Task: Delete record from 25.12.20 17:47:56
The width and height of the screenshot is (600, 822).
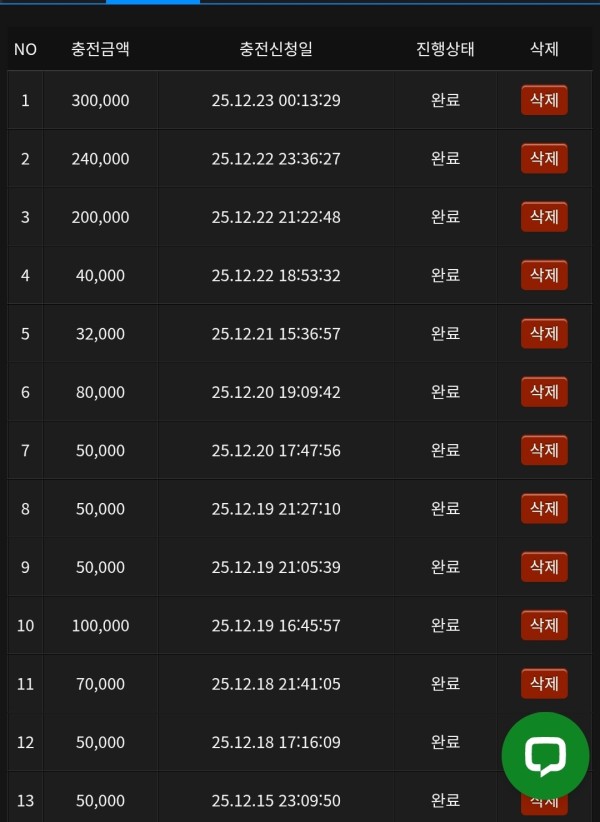Action: coord(544,450)
